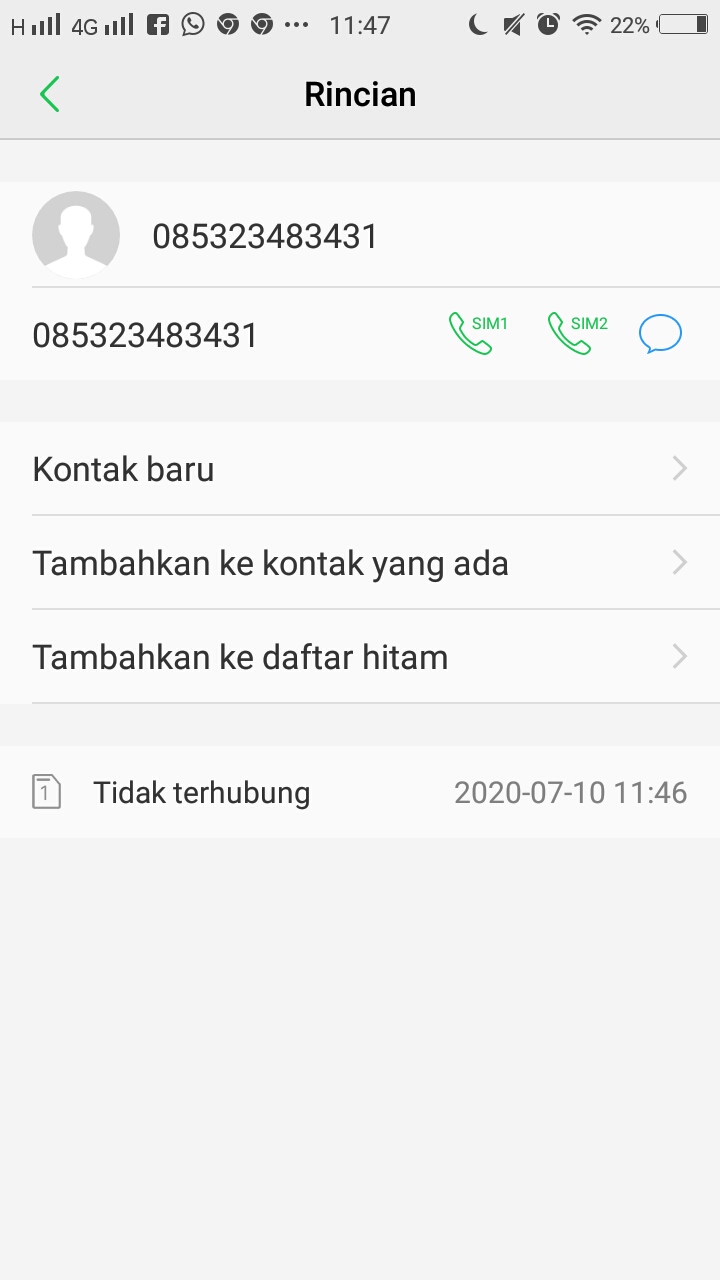Tap the contact avatar picture
This screenshot has height=1280, width=720.
(x=76, y=235)
